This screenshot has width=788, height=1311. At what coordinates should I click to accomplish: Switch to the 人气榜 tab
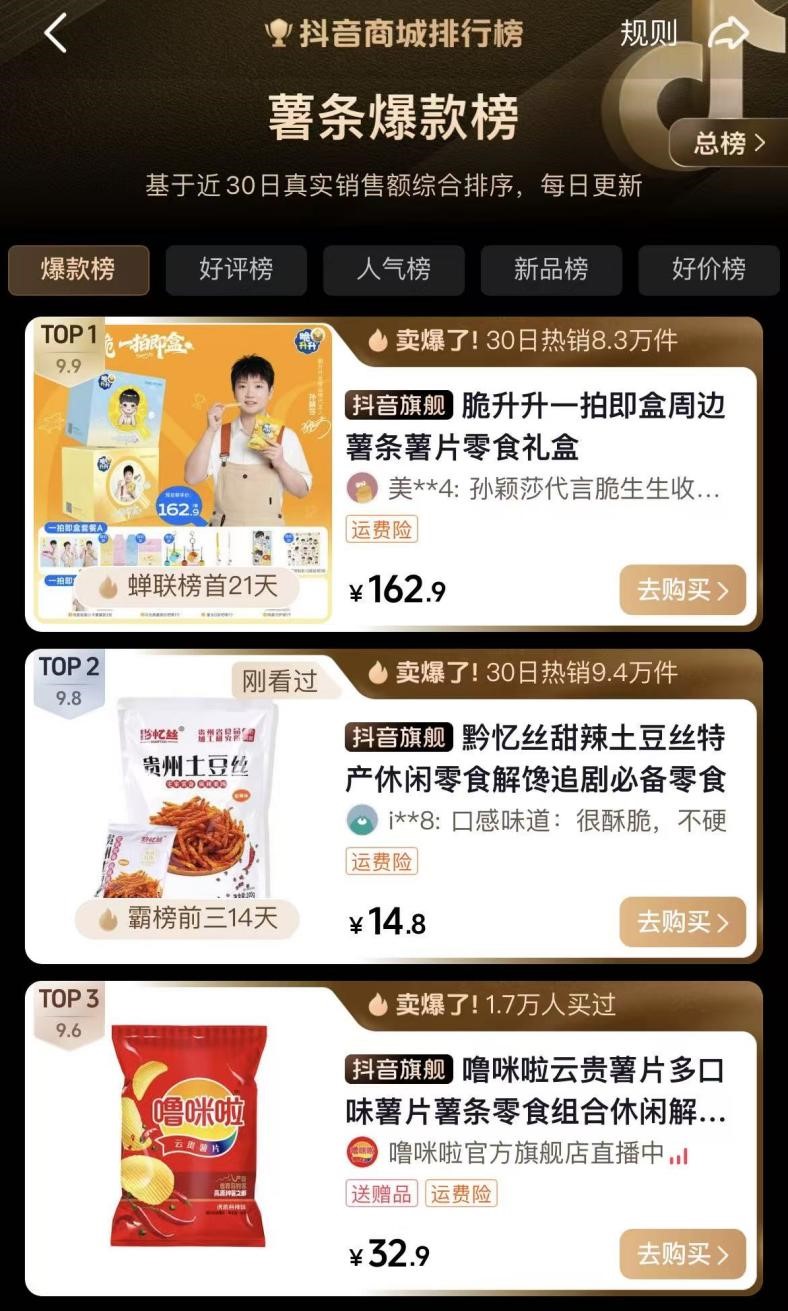click(x=393, y=270)
